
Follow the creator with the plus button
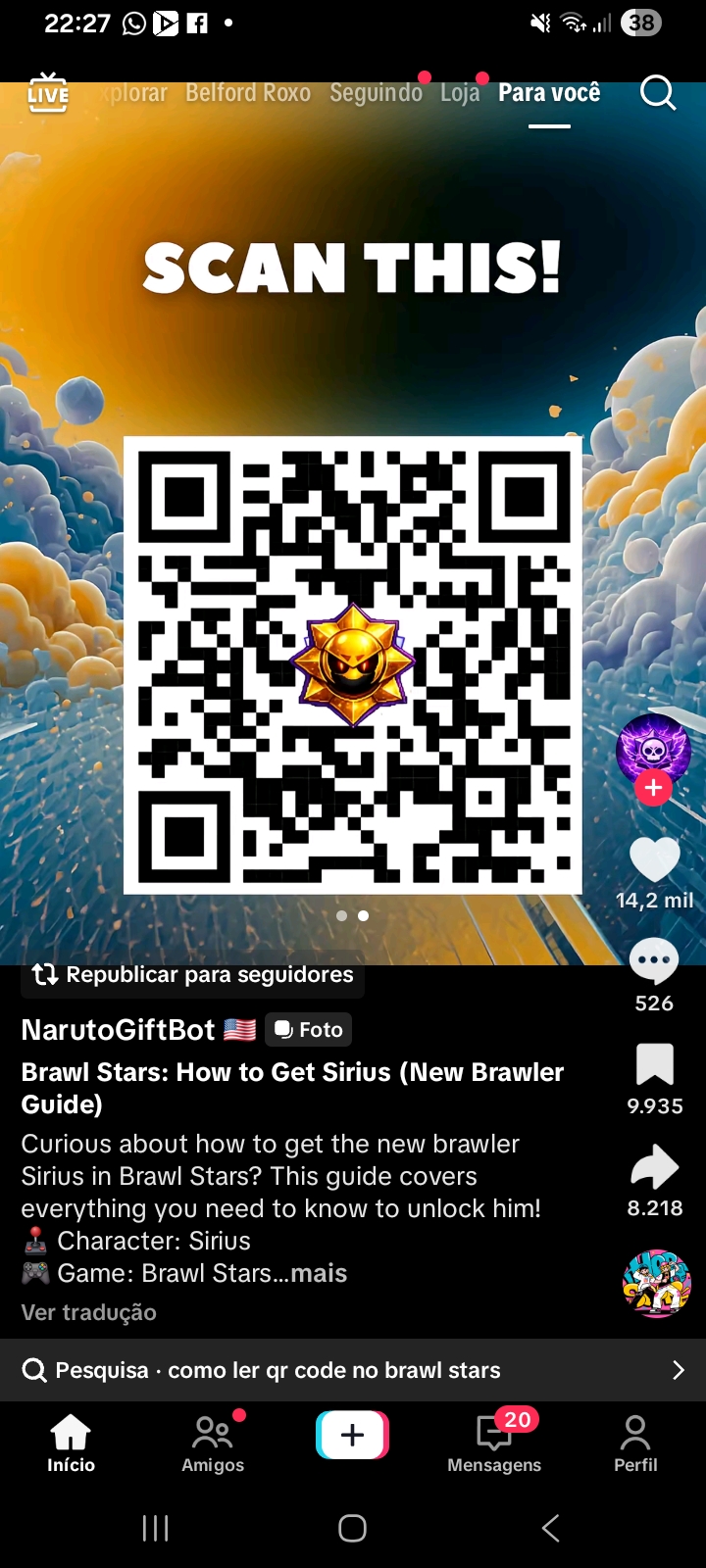(x=653, y=788)
